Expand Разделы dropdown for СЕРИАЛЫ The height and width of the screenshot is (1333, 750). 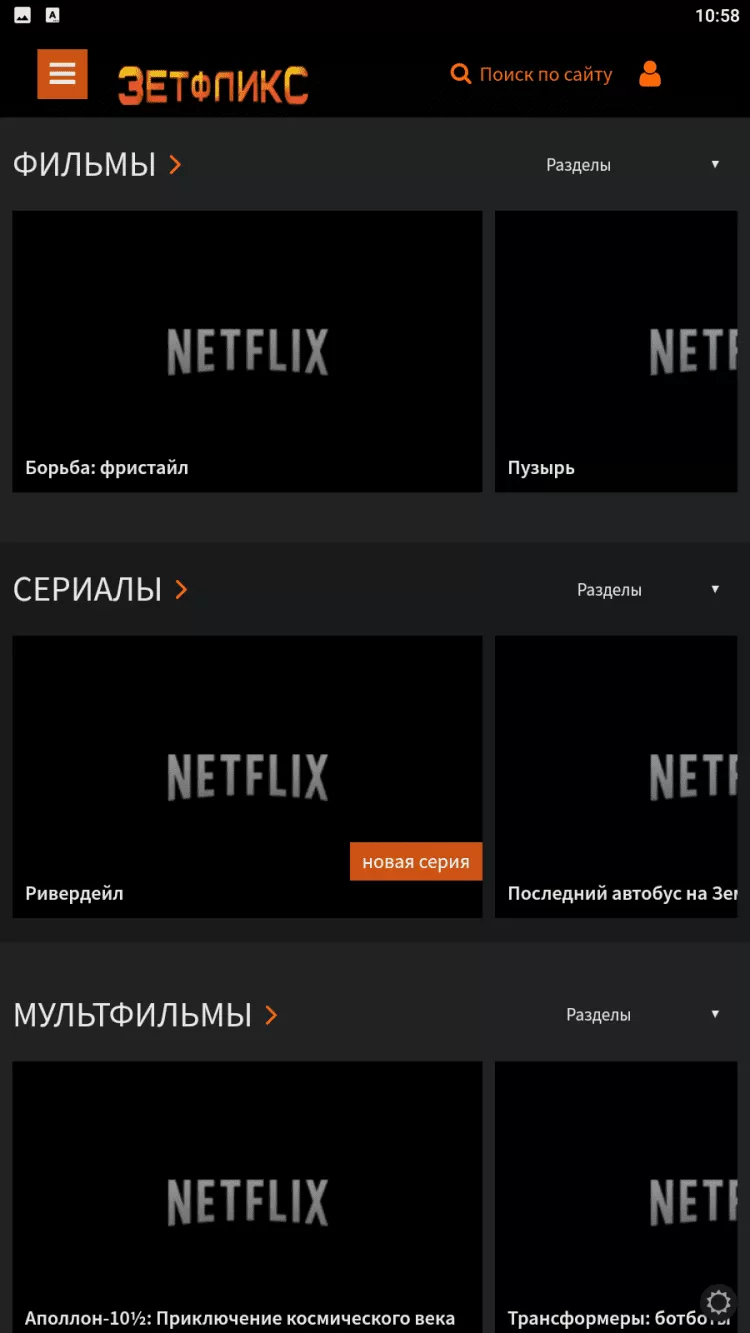click(647, 590)
